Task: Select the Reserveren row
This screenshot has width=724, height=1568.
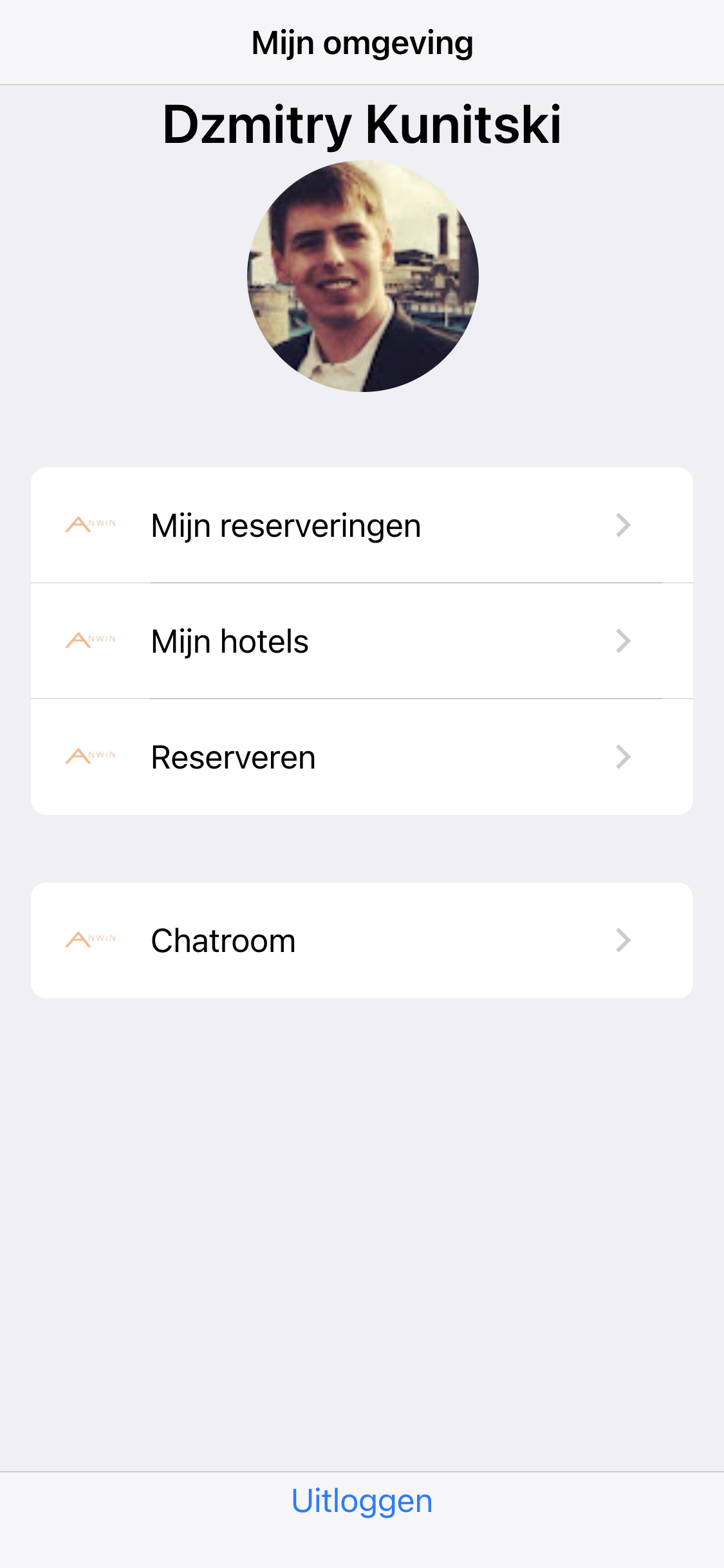Action: [361, 757]
